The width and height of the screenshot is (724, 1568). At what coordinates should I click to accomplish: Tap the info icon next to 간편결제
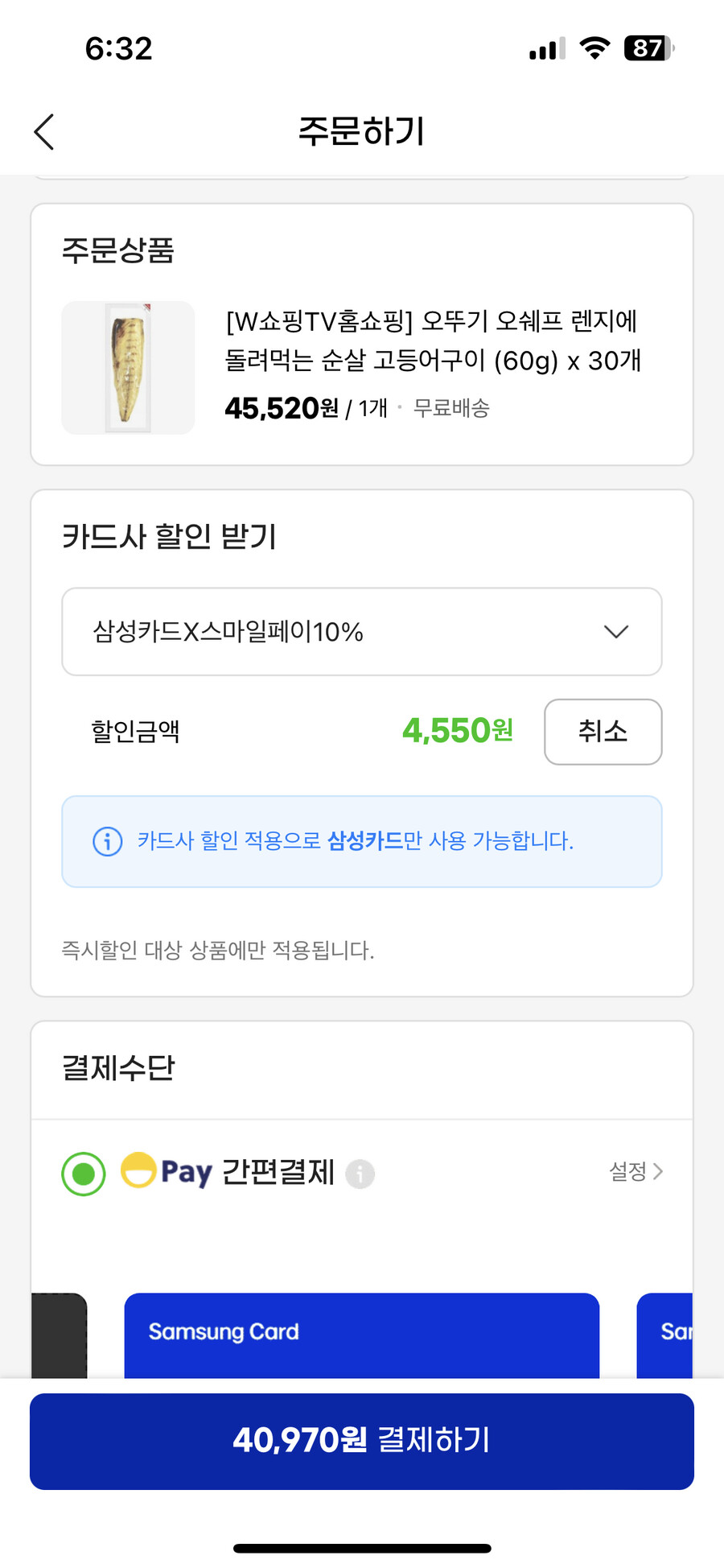(359, 1174)
